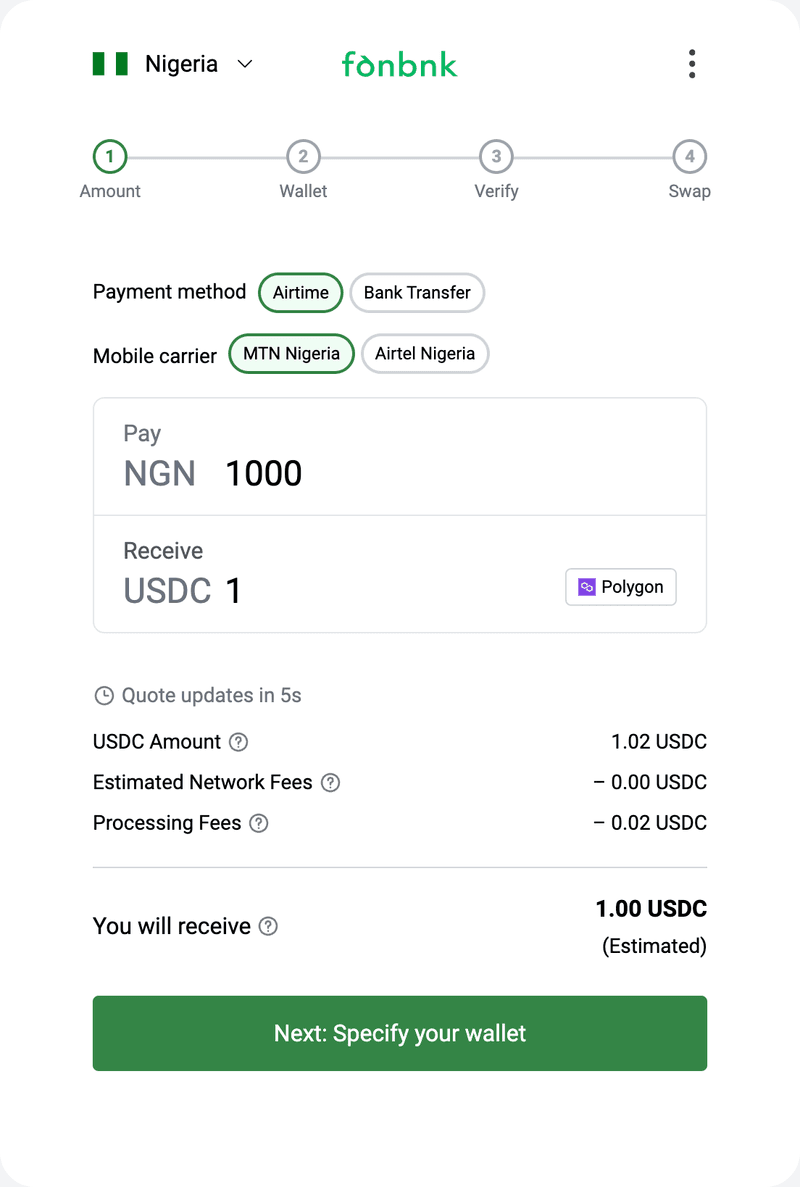Click the quote update clock icon
Image resolution: width=800 pixels, height=1187 pixels.
[x=103, y=694]
